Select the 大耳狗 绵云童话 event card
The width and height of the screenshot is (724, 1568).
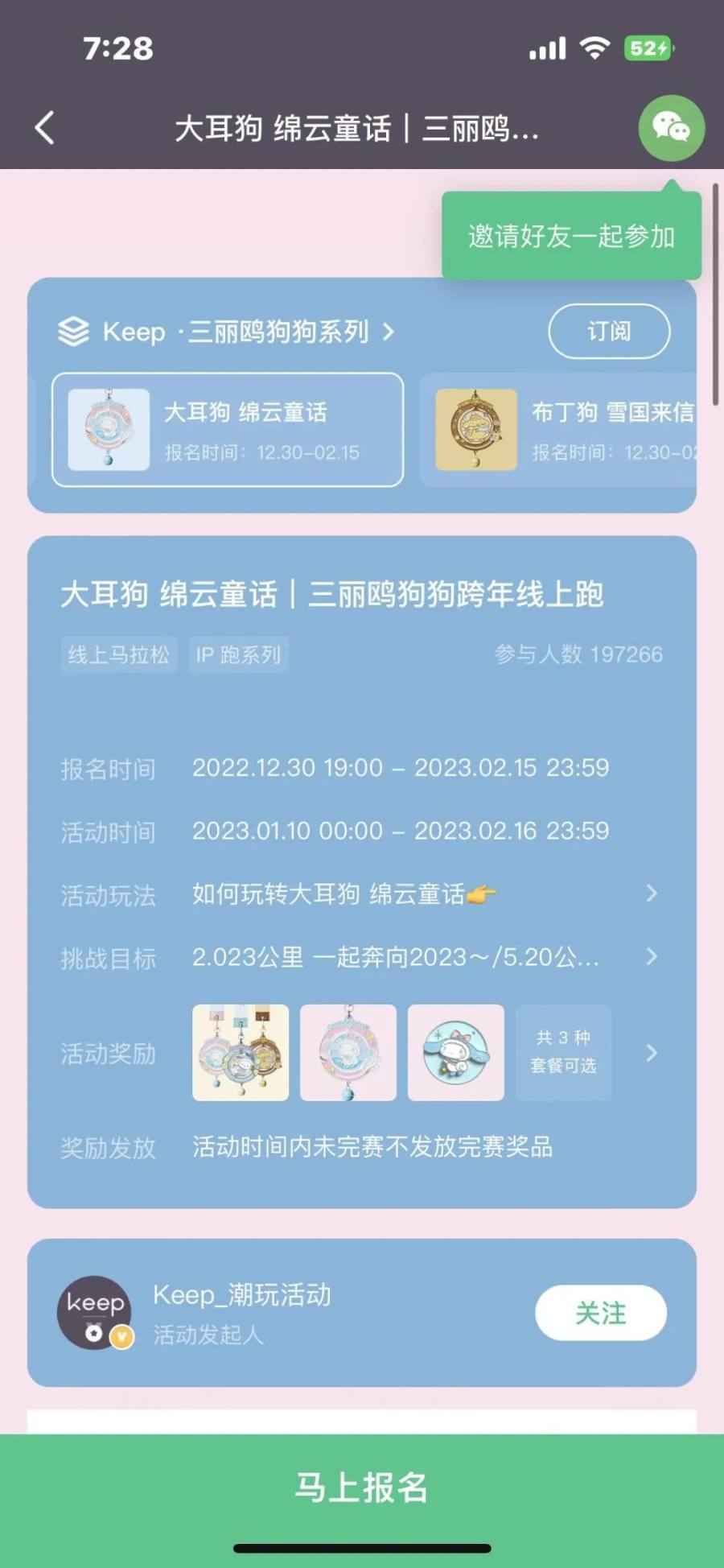click(x=228, y=430)
